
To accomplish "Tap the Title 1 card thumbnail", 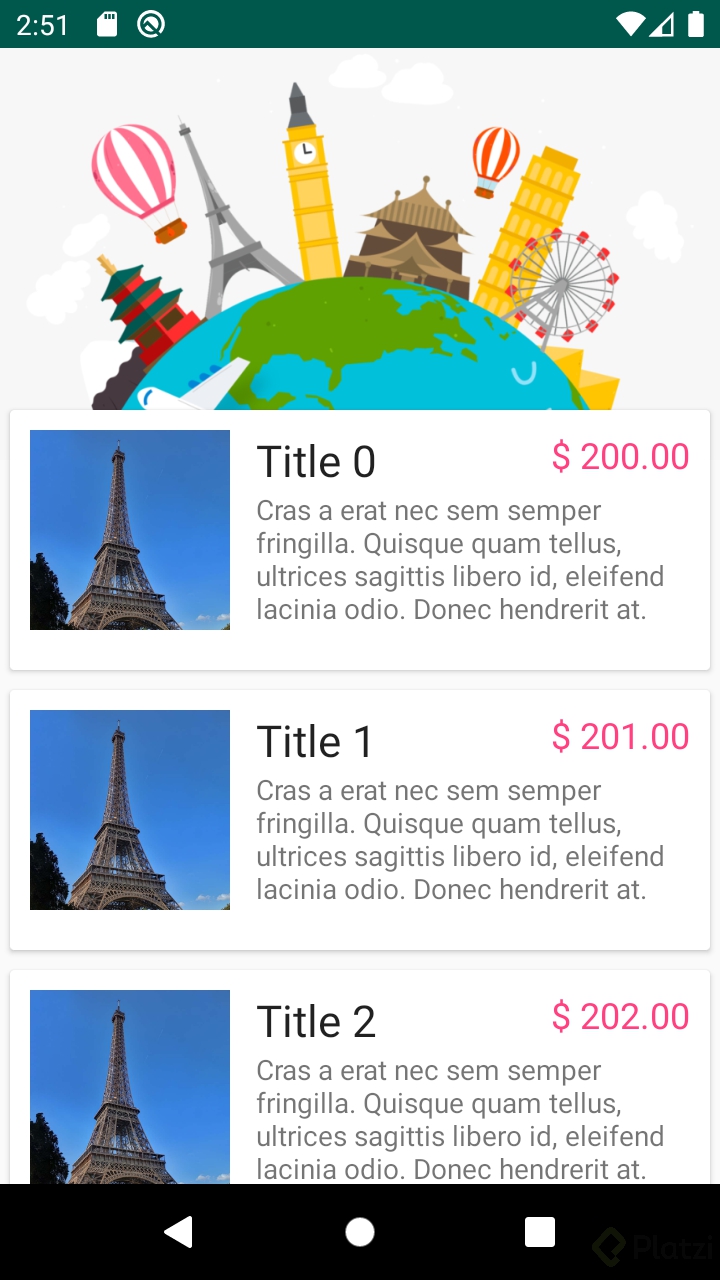I will click(129, 809).
